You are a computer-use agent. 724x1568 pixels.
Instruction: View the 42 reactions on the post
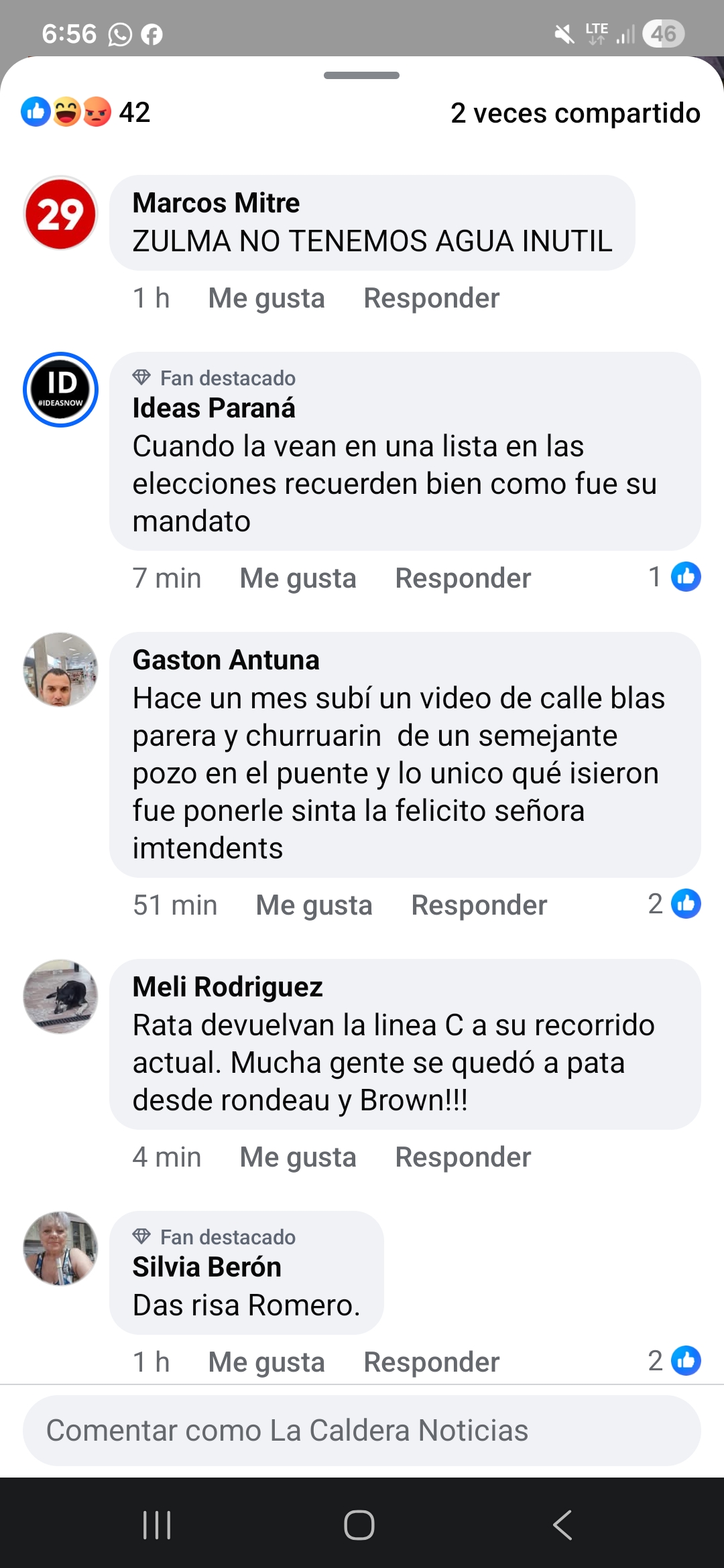[86, 113]
